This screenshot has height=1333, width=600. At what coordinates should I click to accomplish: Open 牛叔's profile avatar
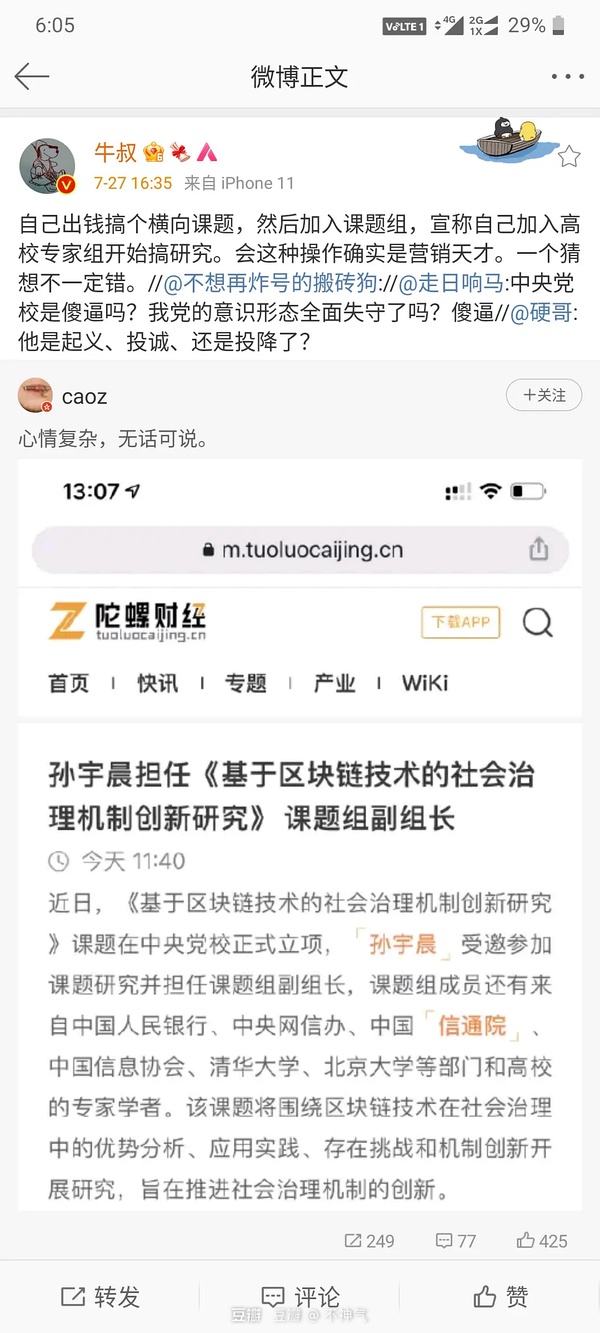coord(47,166)
